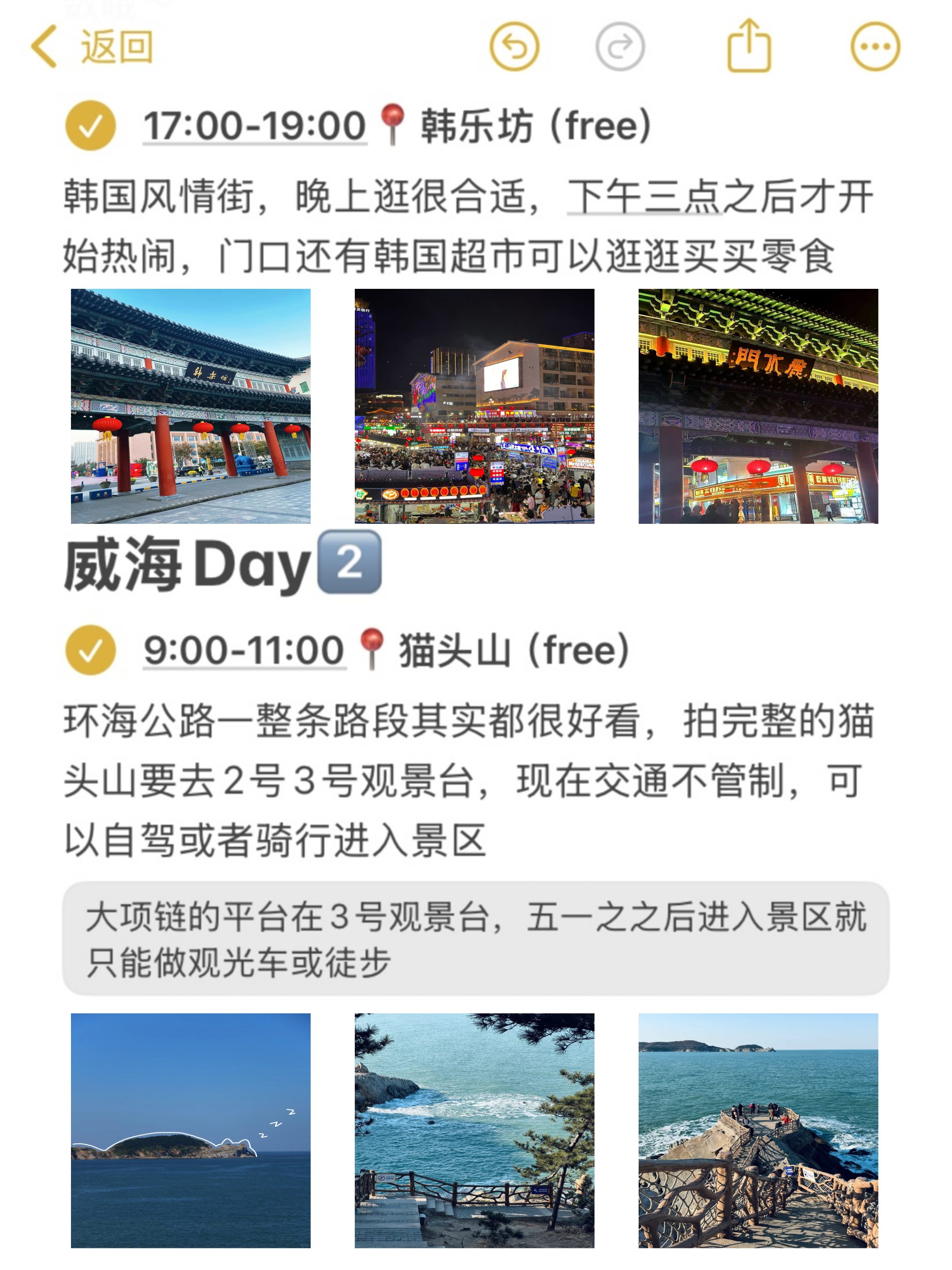
Task: Open the 9:00-11:00 time link
Action: (244, 650)
